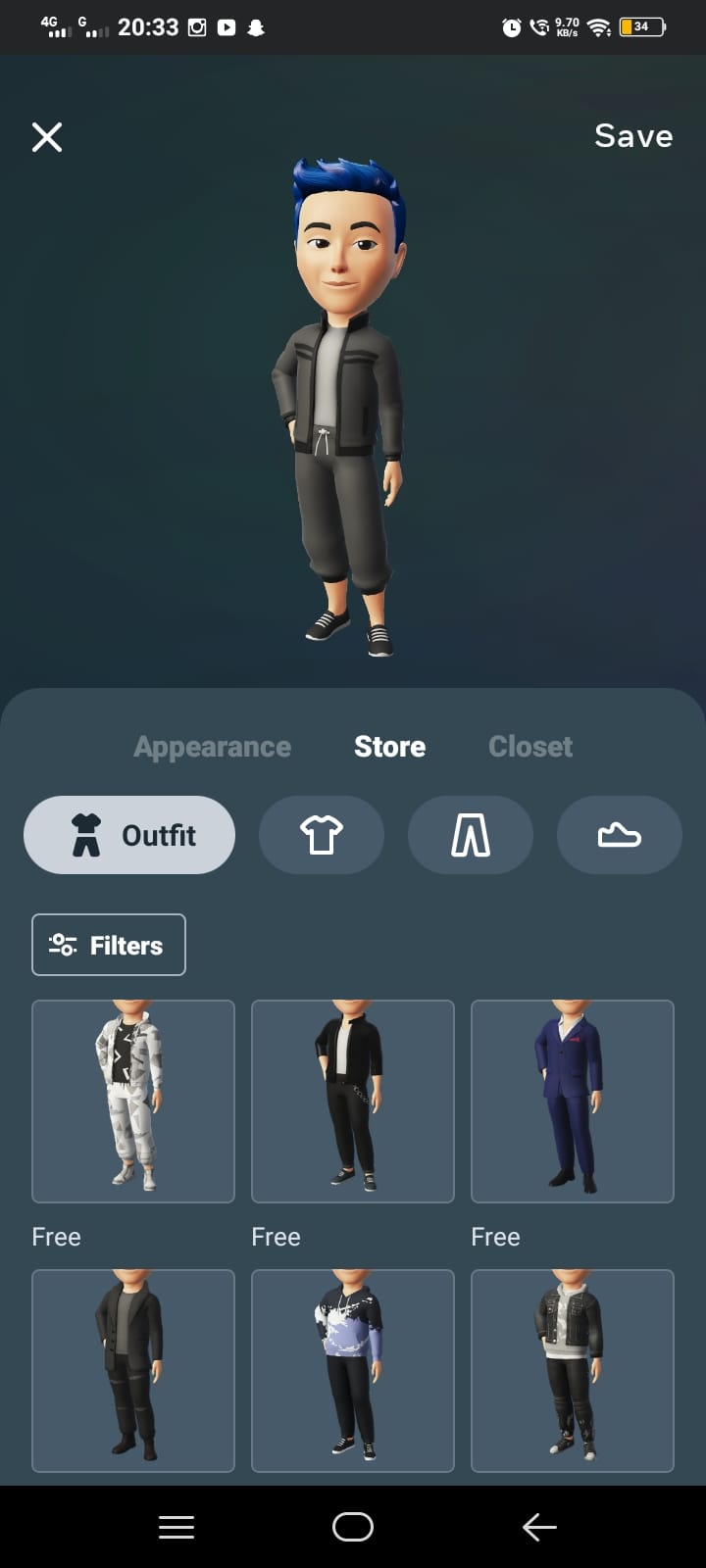The height and width of the screenshot is (1568, 706).
Task: Select the all-black blazer outfit
Action: pos(133,1370)
